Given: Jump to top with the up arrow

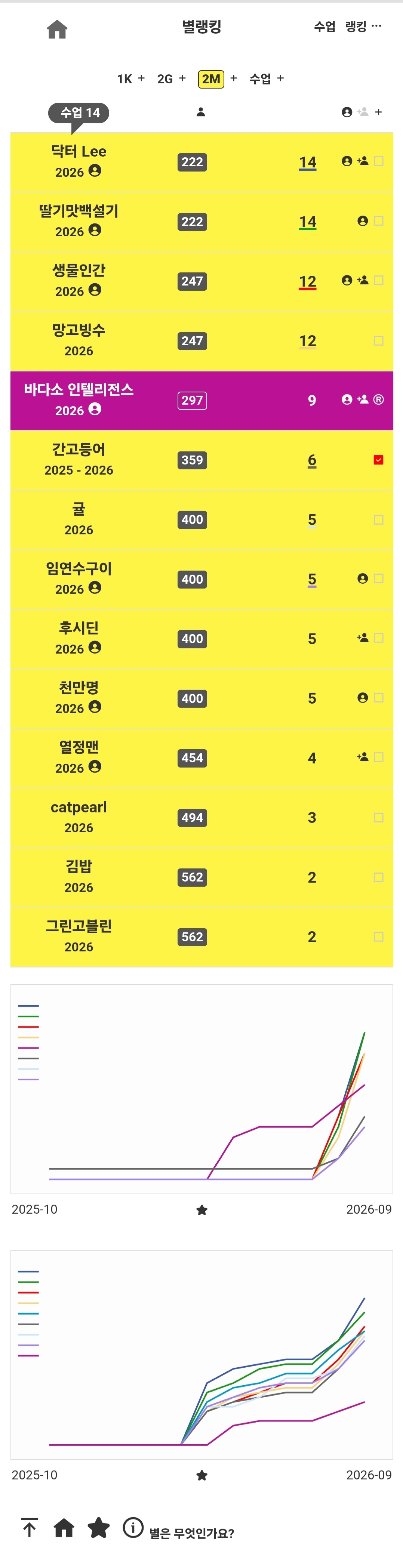Looking at the screenshot, I should pyautogui.click(x=29, y=1528).
